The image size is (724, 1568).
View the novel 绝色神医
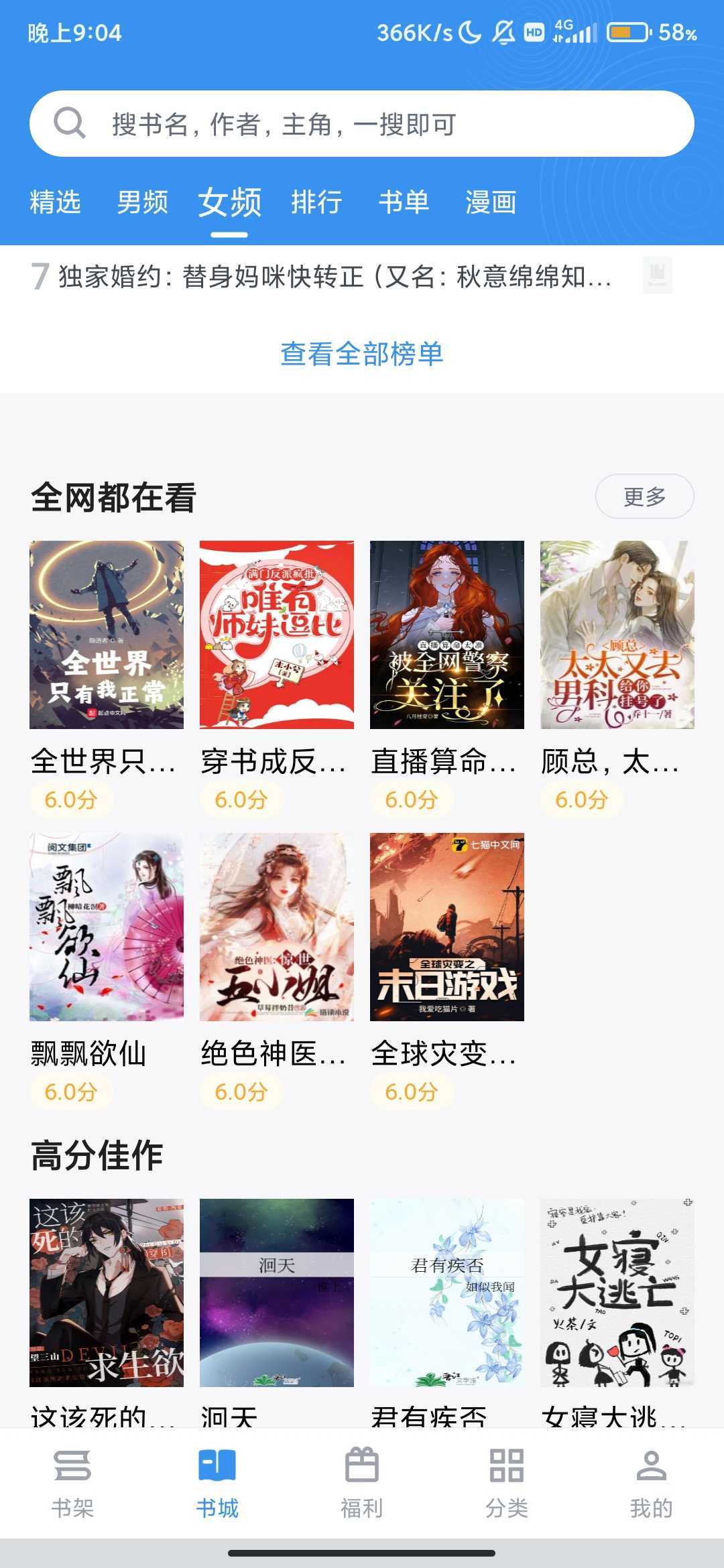pos(277,927)
